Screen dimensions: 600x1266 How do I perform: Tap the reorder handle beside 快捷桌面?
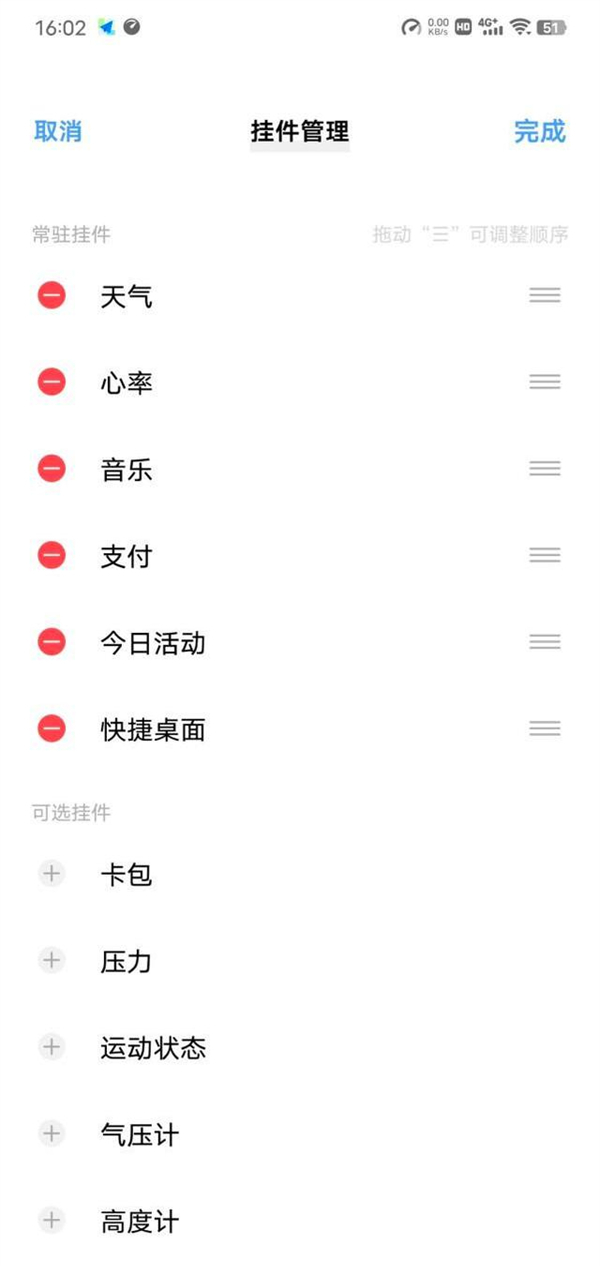coord(545,728)
